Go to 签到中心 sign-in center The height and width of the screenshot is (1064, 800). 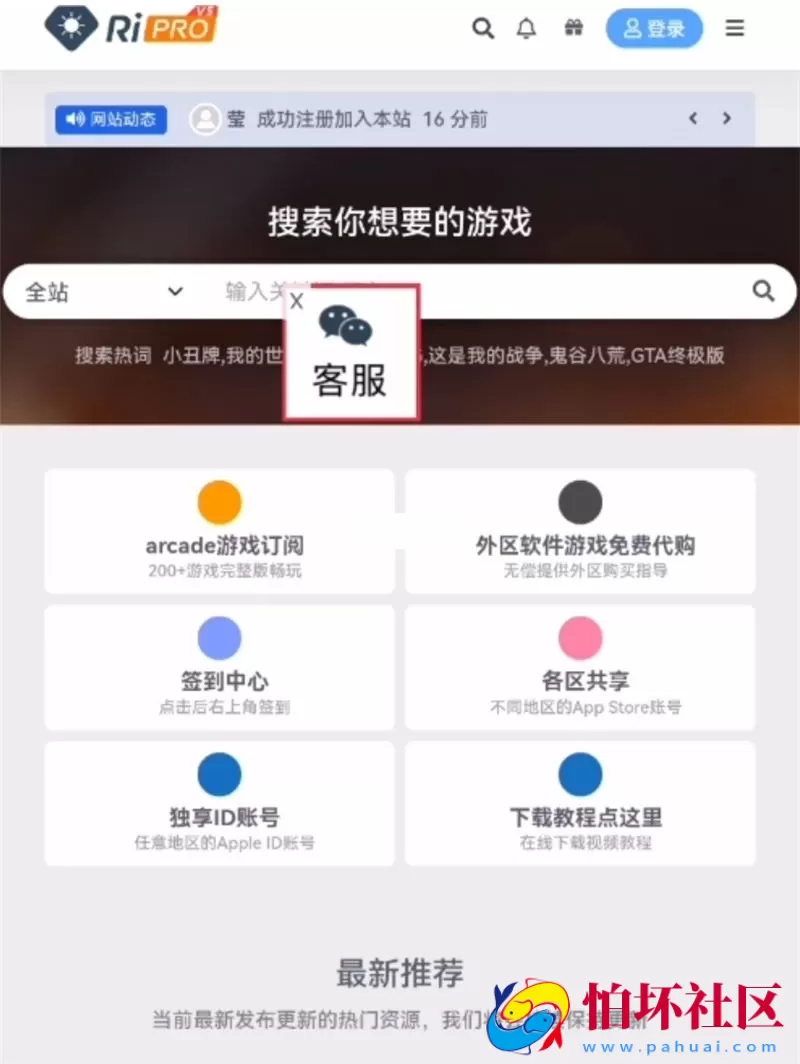[220, 668]
